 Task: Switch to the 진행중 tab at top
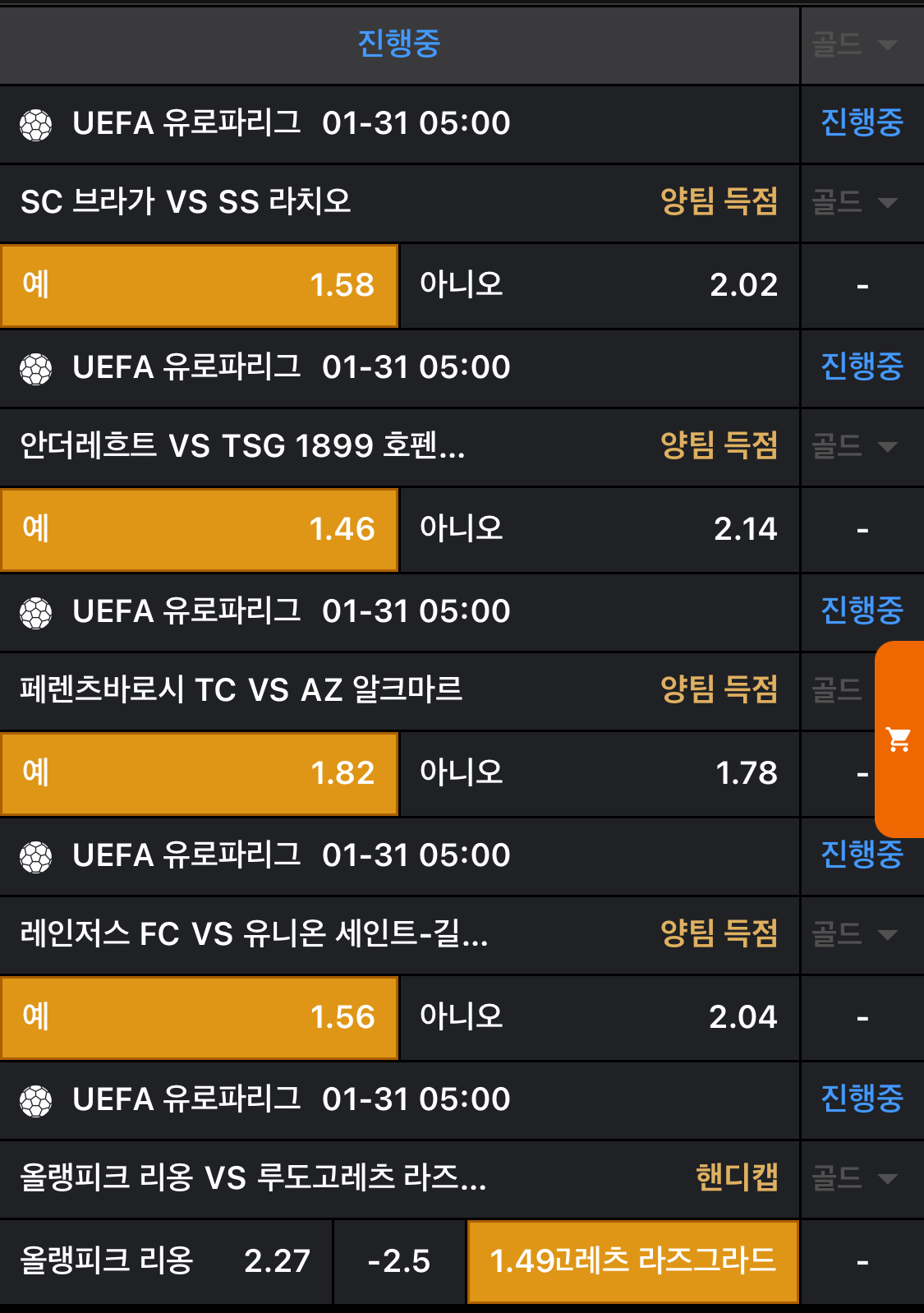point(399,43)
